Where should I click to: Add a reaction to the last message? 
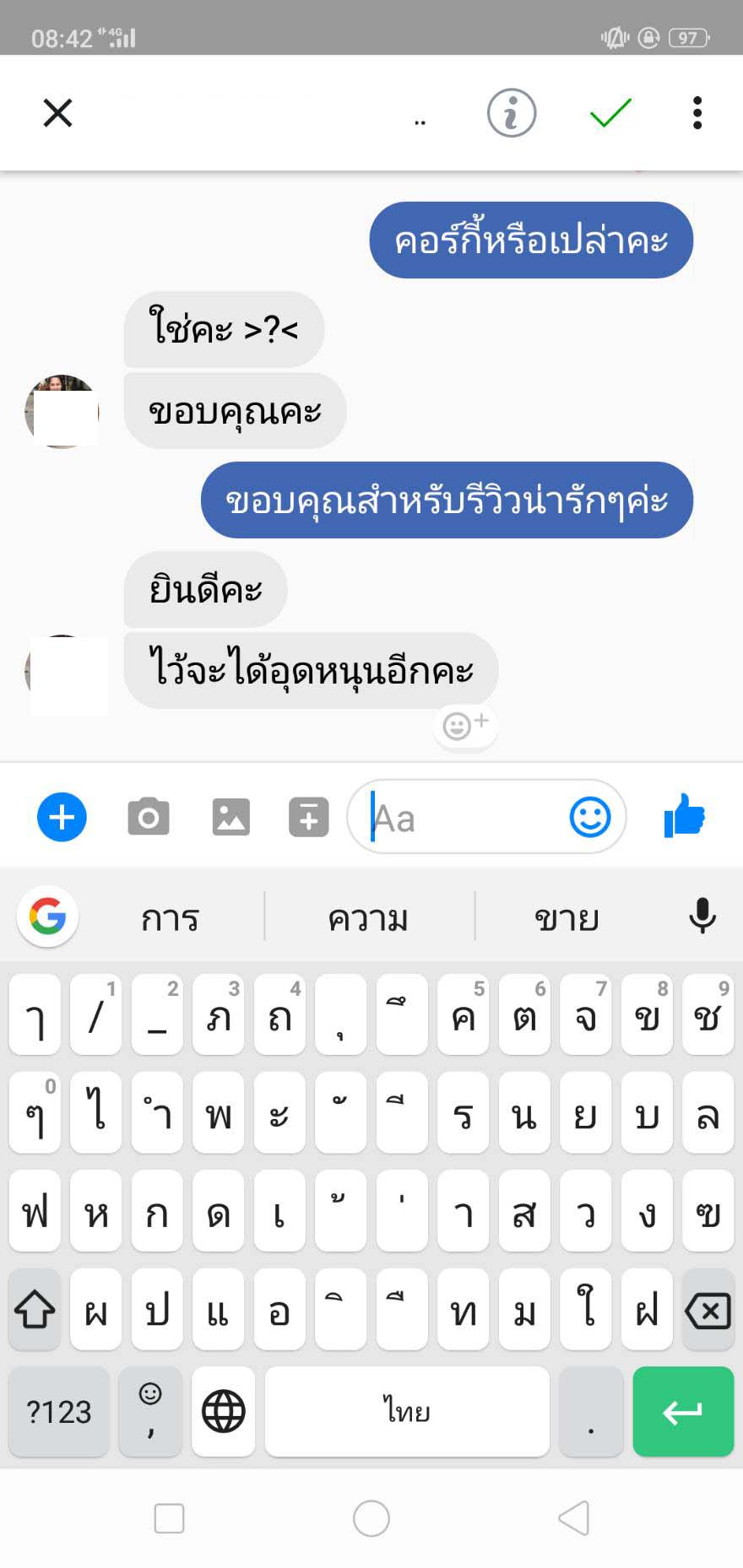point(466,725)
